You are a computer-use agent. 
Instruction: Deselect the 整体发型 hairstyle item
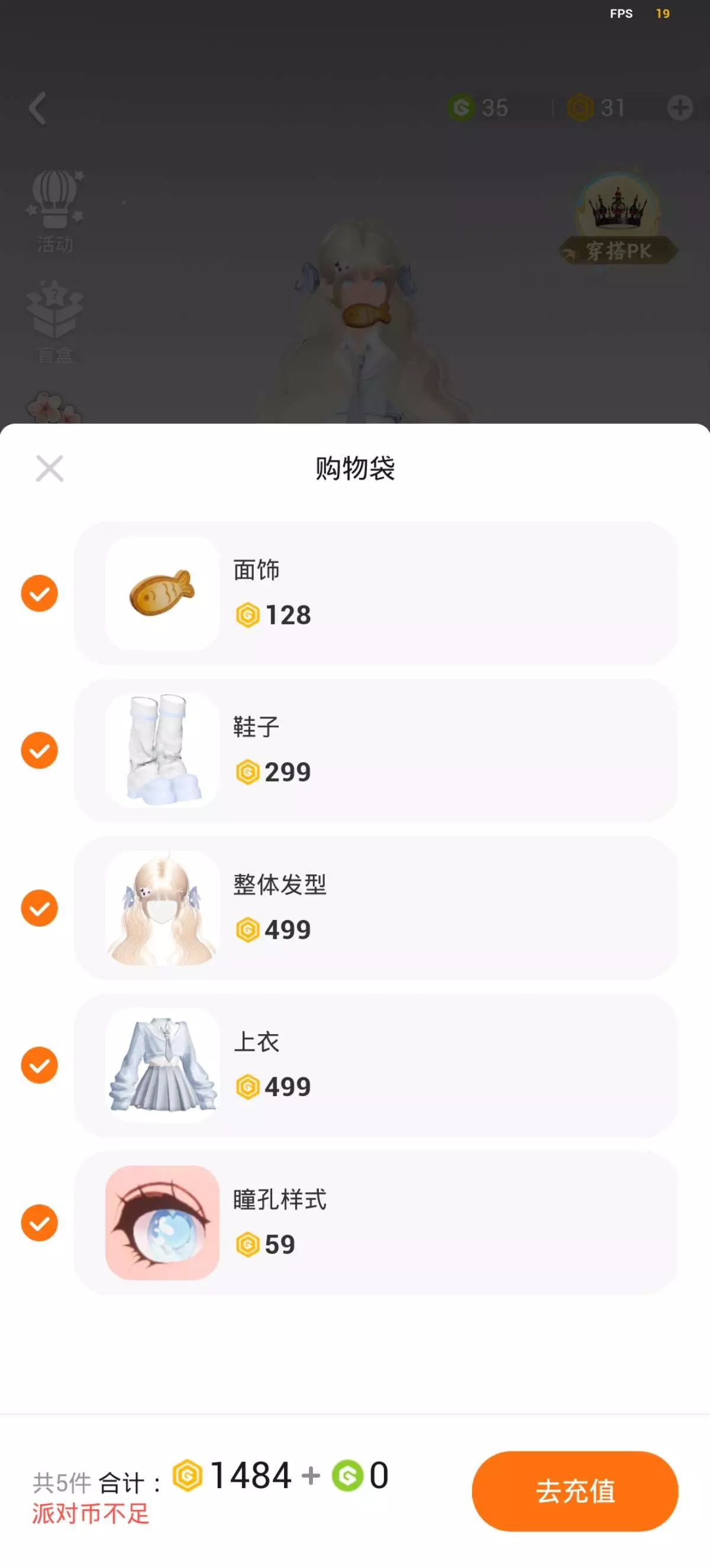pos(40,908)
